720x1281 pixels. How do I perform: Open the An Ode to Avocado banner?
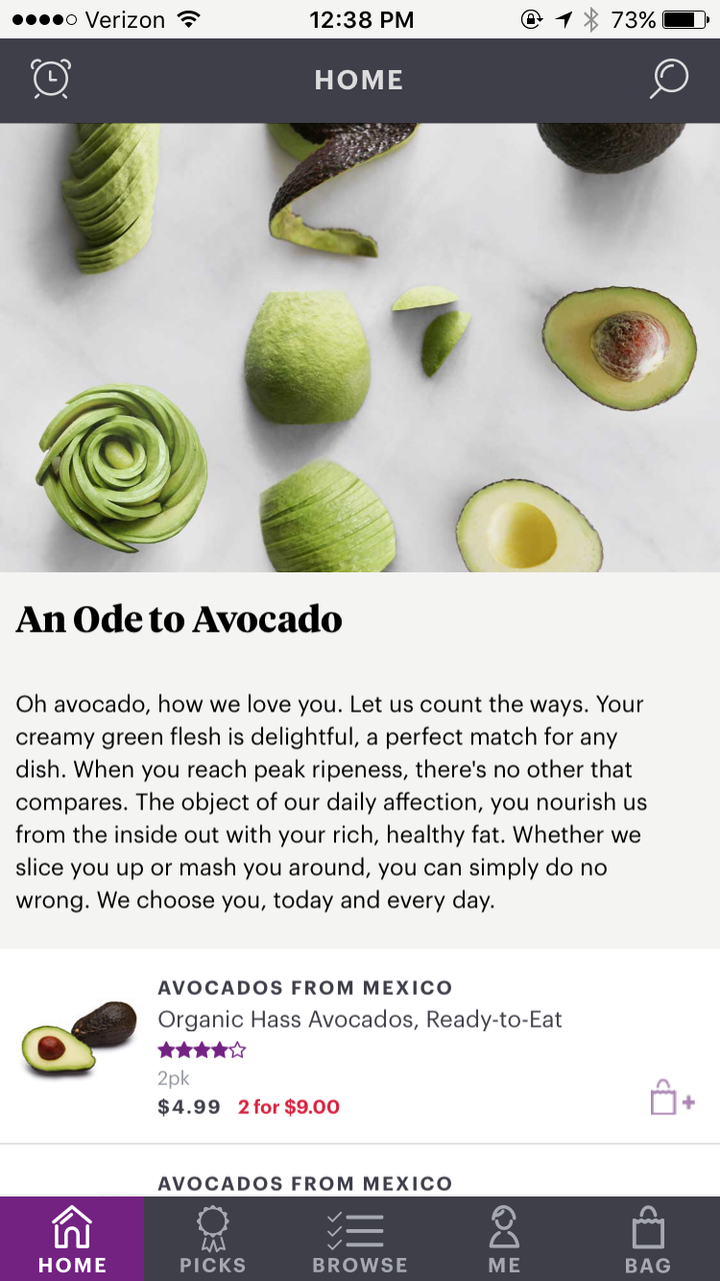click(x=360, y=347)
